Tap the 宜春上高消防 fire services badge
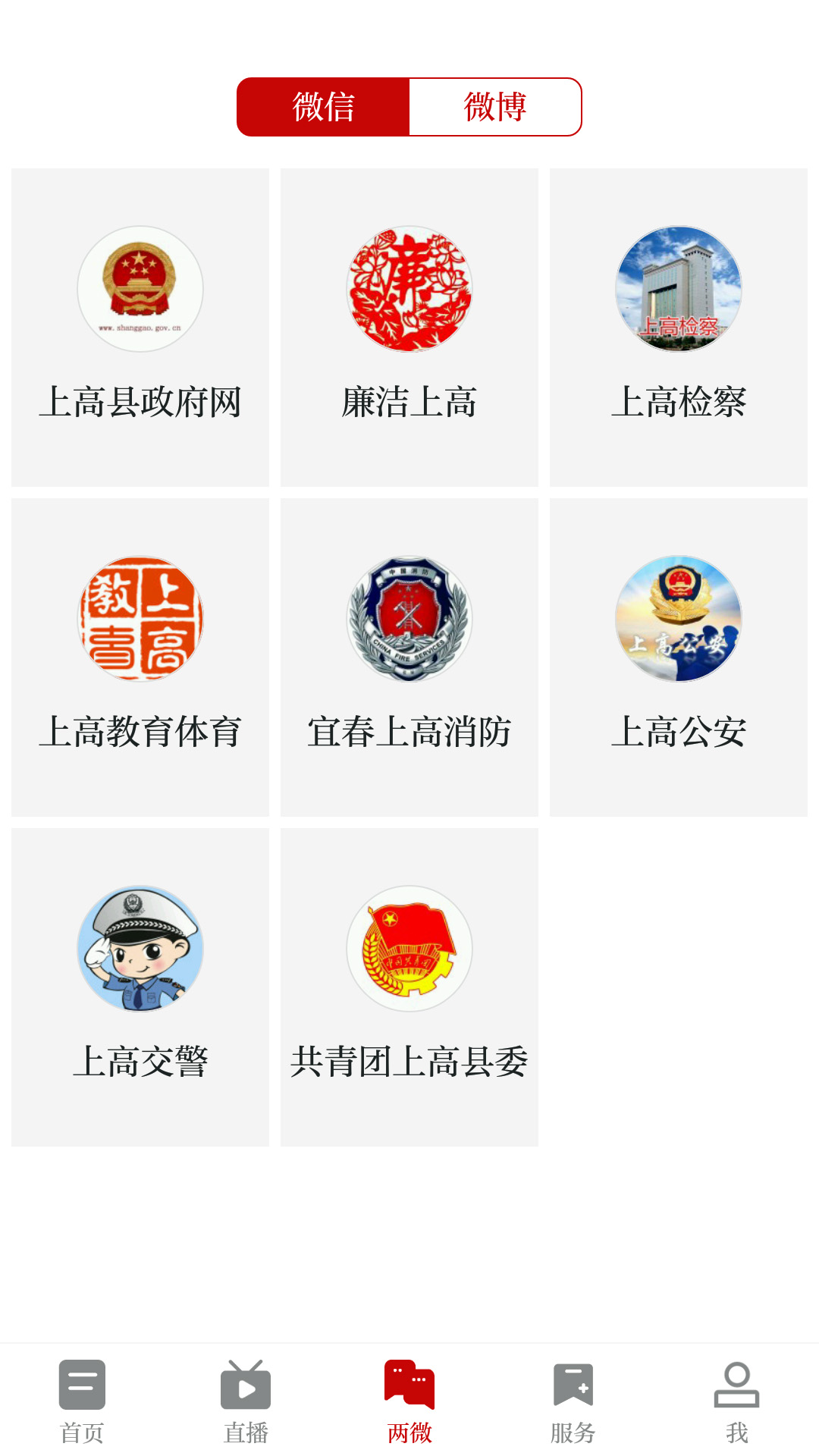This screenshot has width=819, height=1456. (x=409, y=618)
